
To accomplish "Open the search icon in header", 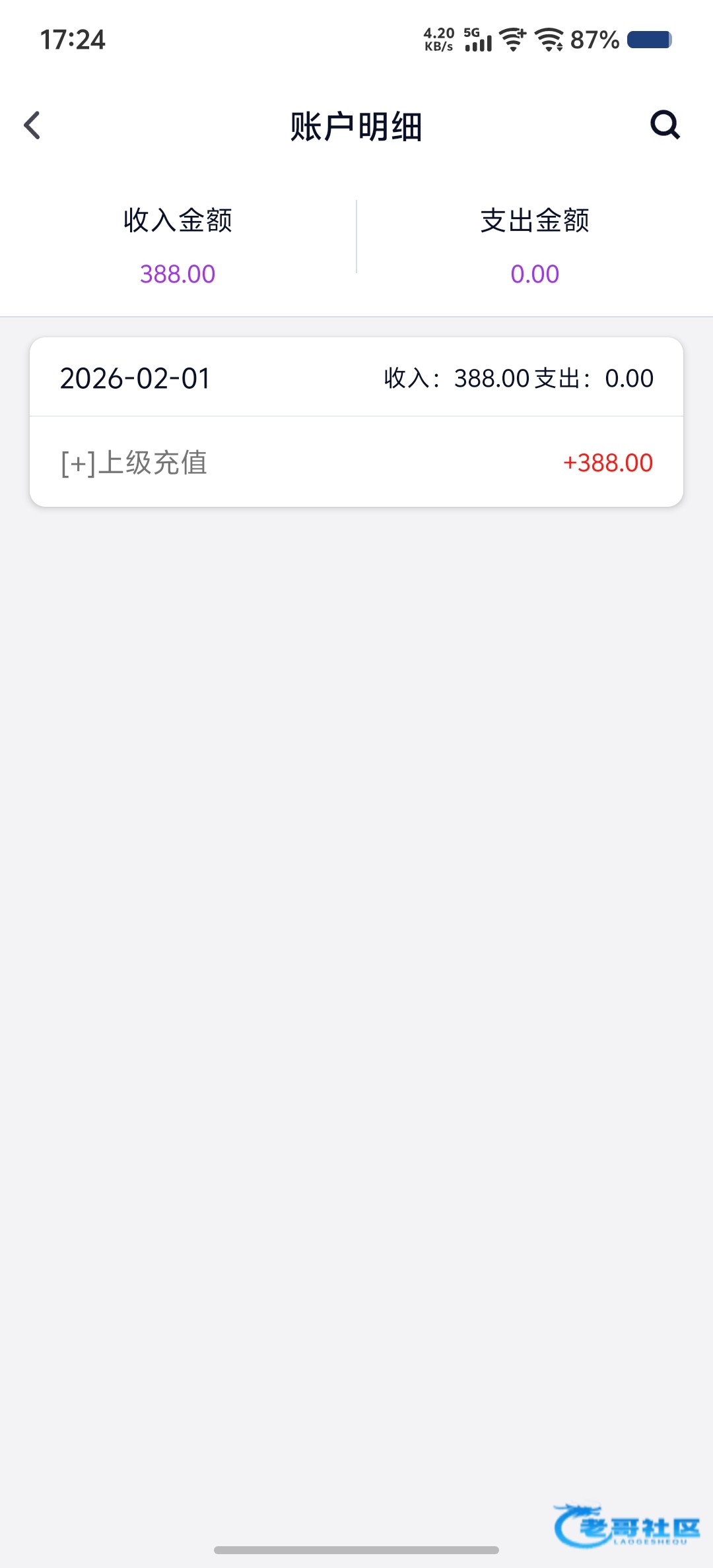I will pos(665,125).
